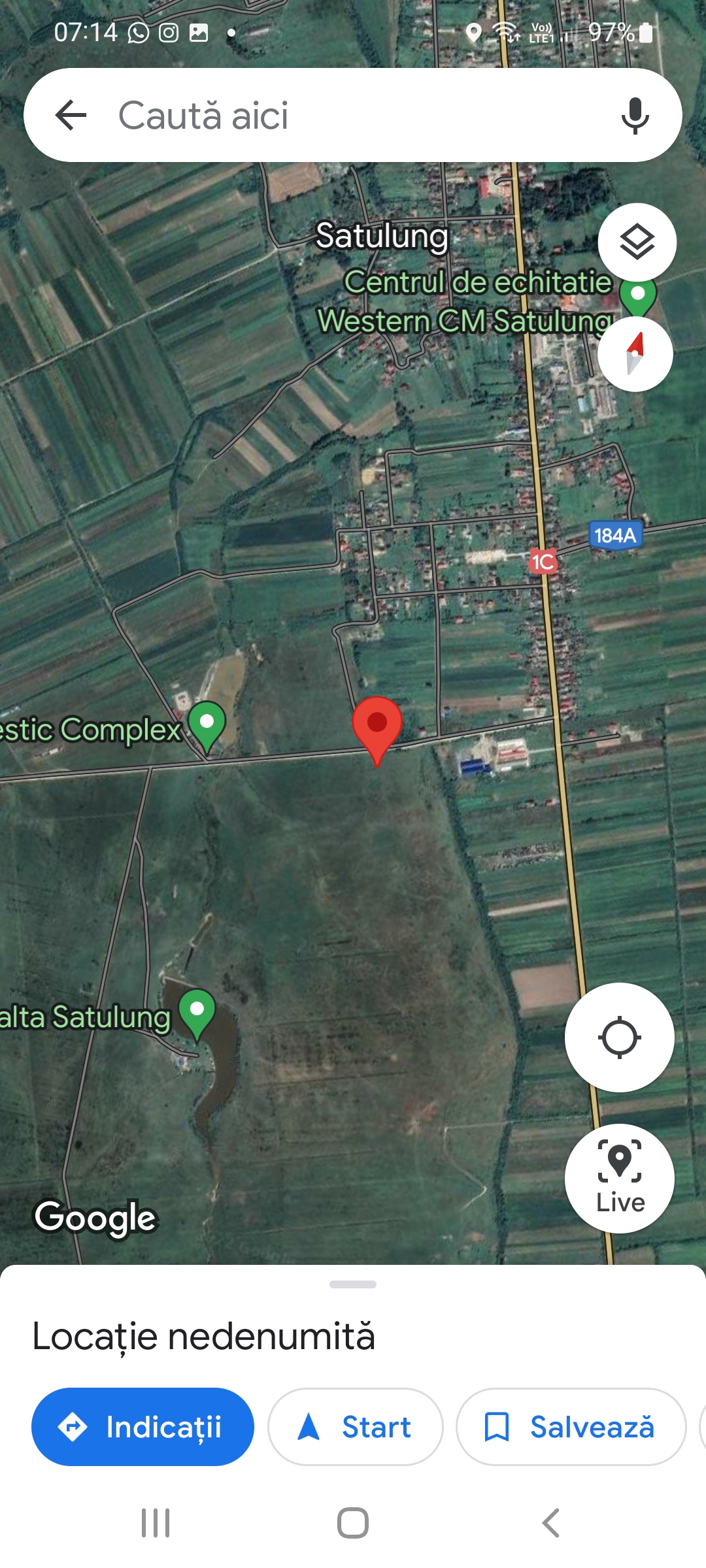Image resolution: width=706 pixels, height=1568 pixels.
Task: Save location with Salvează
Action: (x=570, y=1427)
